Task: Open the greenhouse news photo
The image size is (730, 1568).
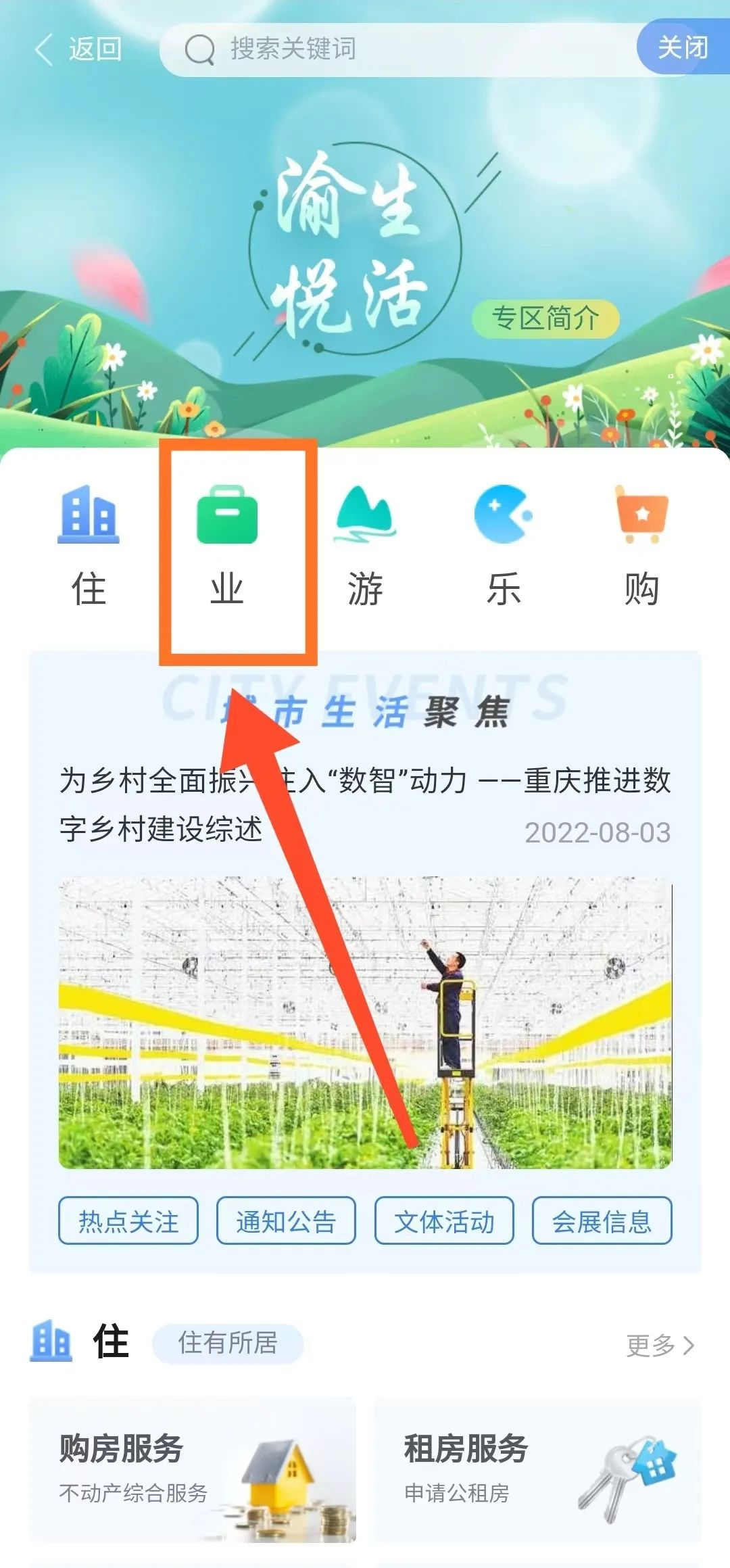Action: point(365,1022)
